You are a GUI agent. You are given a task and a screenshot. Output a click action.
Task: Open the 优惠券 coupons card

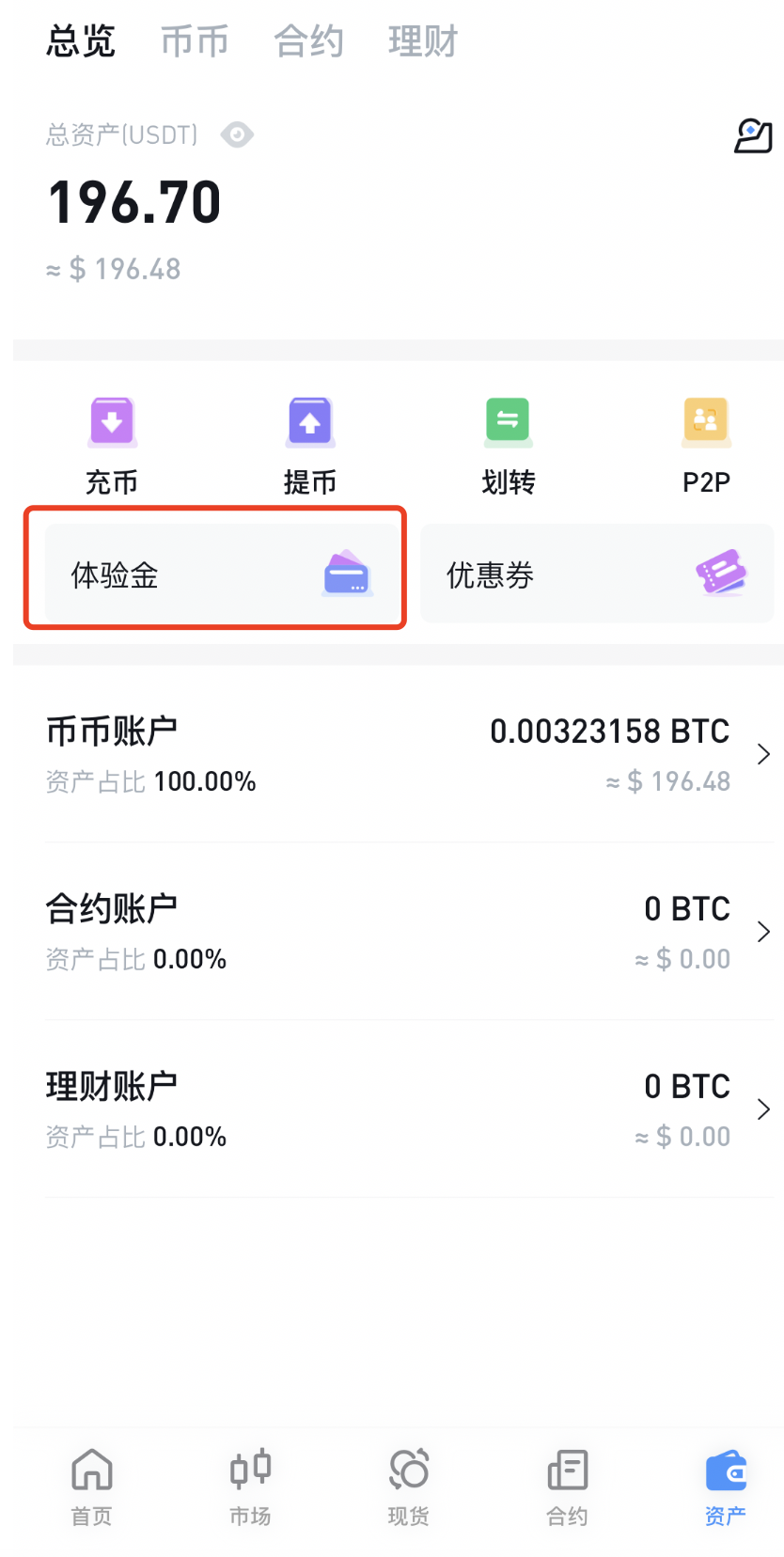point(597,574)
